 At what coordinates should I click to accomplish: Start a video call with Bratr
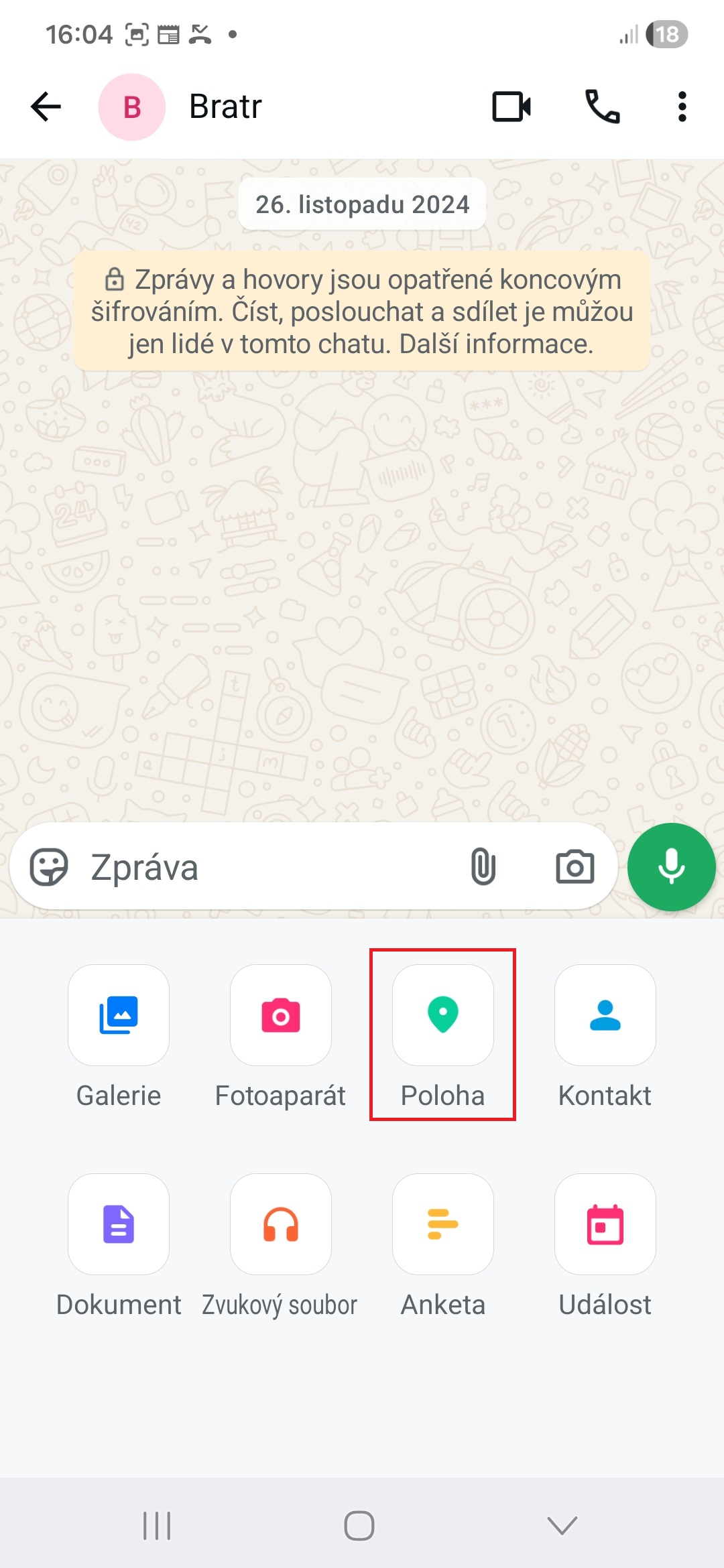(x=511, y=107)
